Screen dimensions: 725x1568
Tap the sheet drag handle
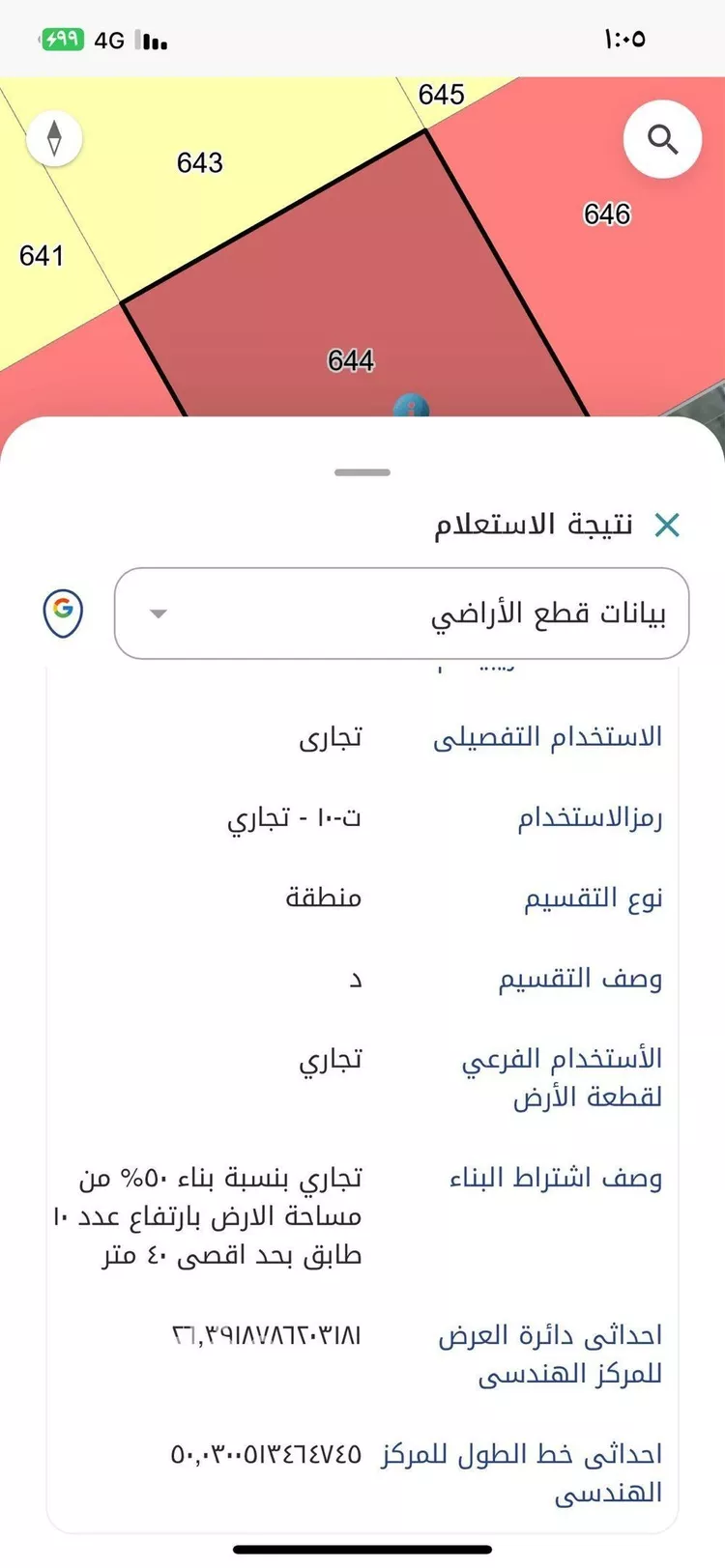pos(362,472)
